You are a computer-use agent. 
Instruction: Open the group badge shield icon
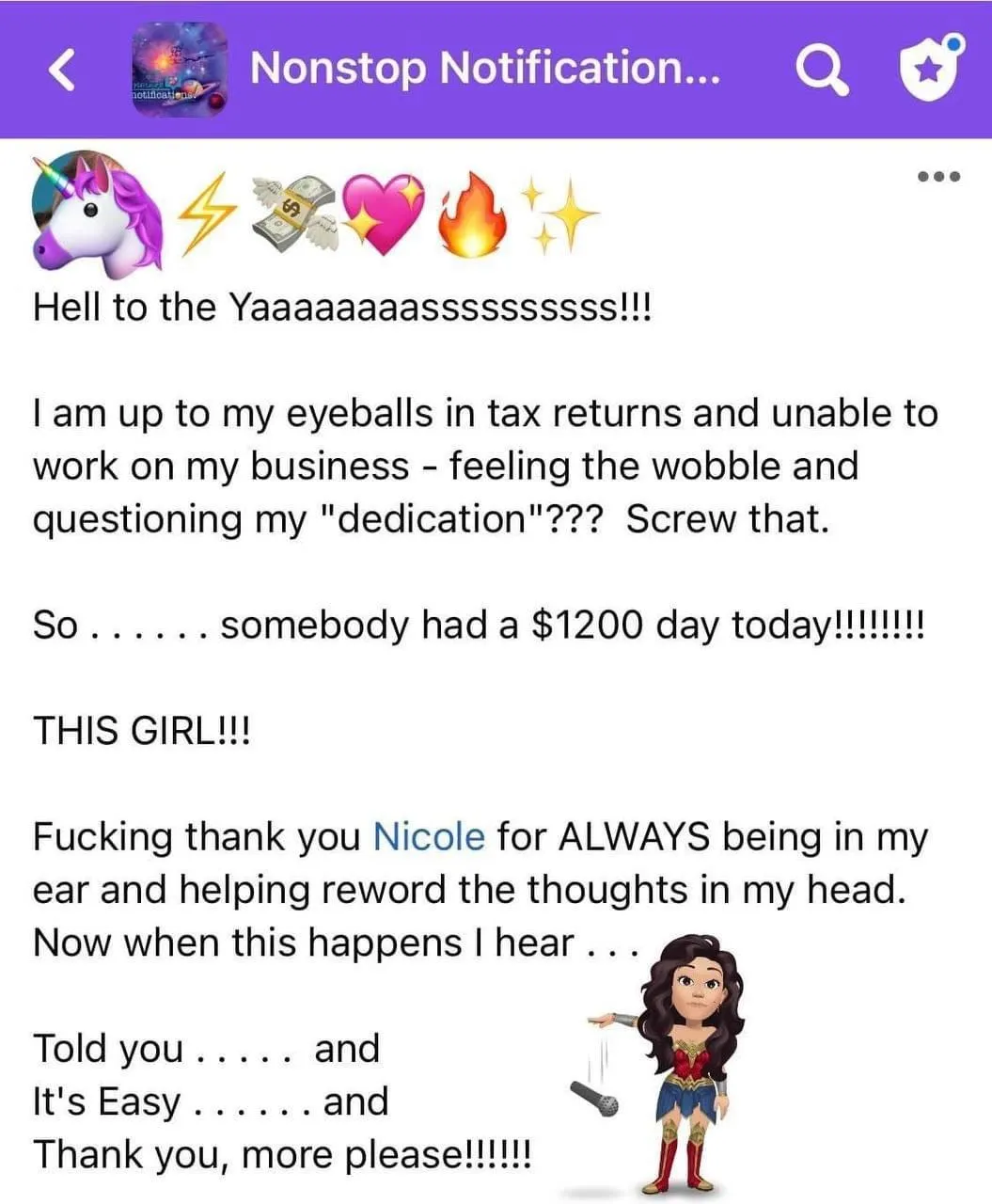[x=929, y=68]
